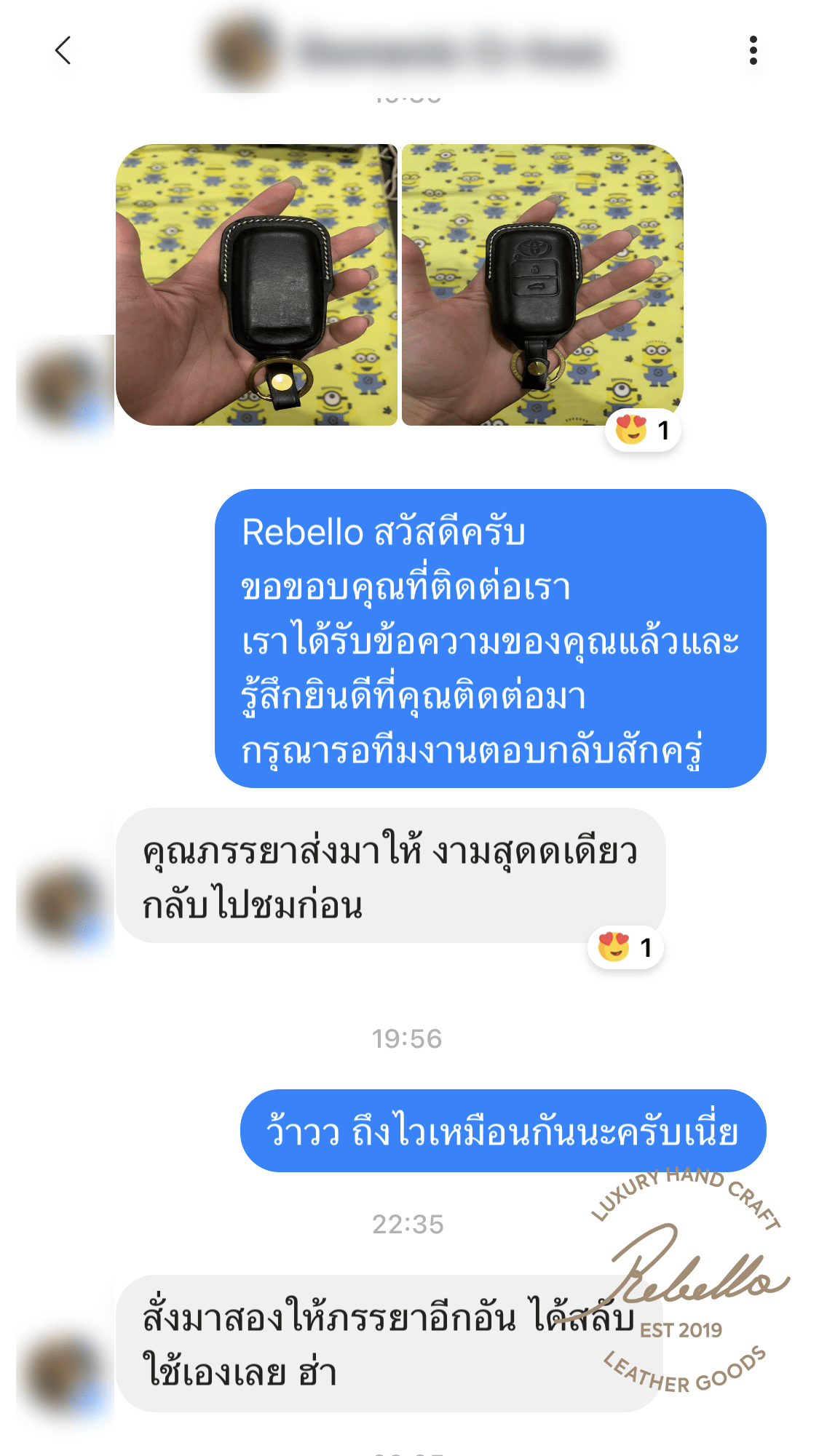
Task: Open the reaction on the message about wife sending it
Action: tap(625, 947)
